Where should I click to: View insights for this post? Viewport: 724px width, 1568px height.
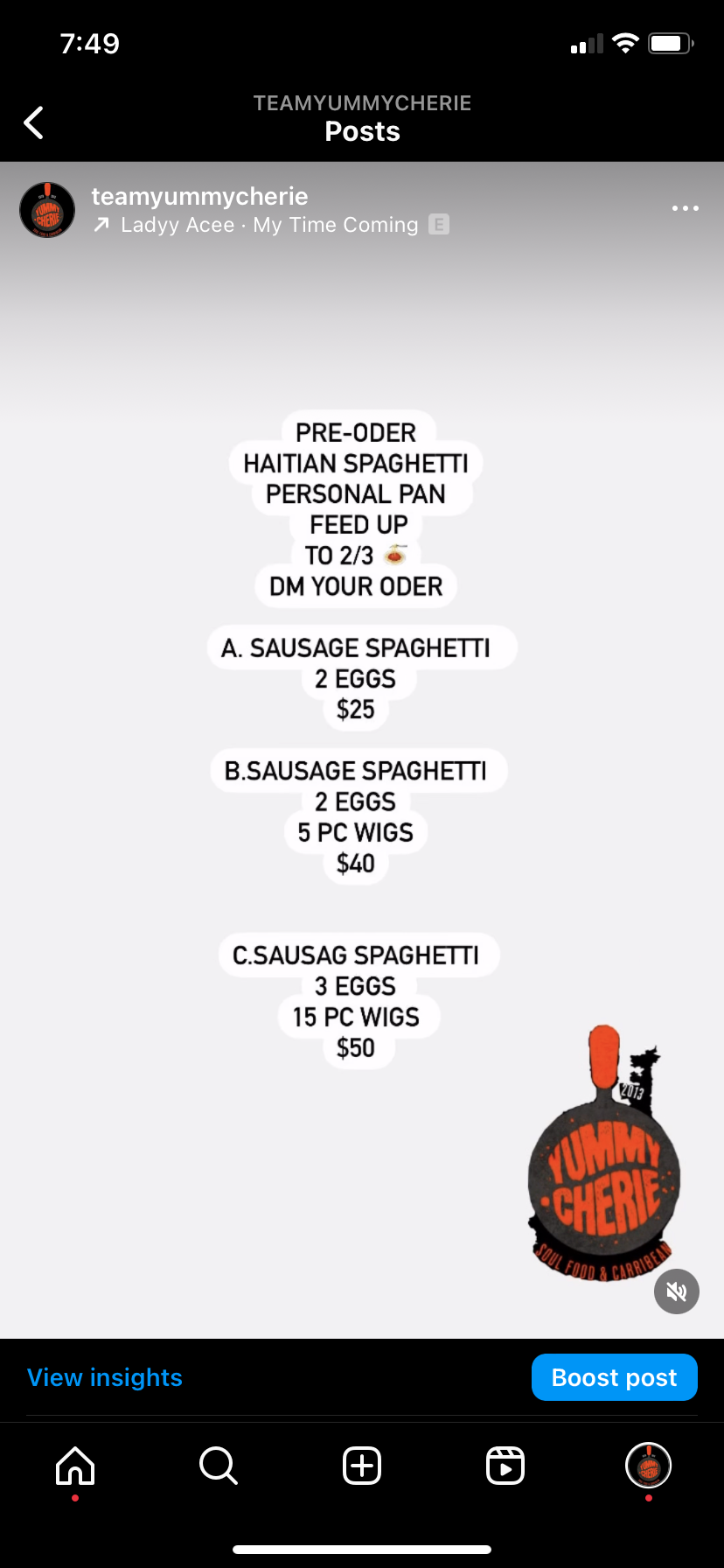click(105, 1377)
